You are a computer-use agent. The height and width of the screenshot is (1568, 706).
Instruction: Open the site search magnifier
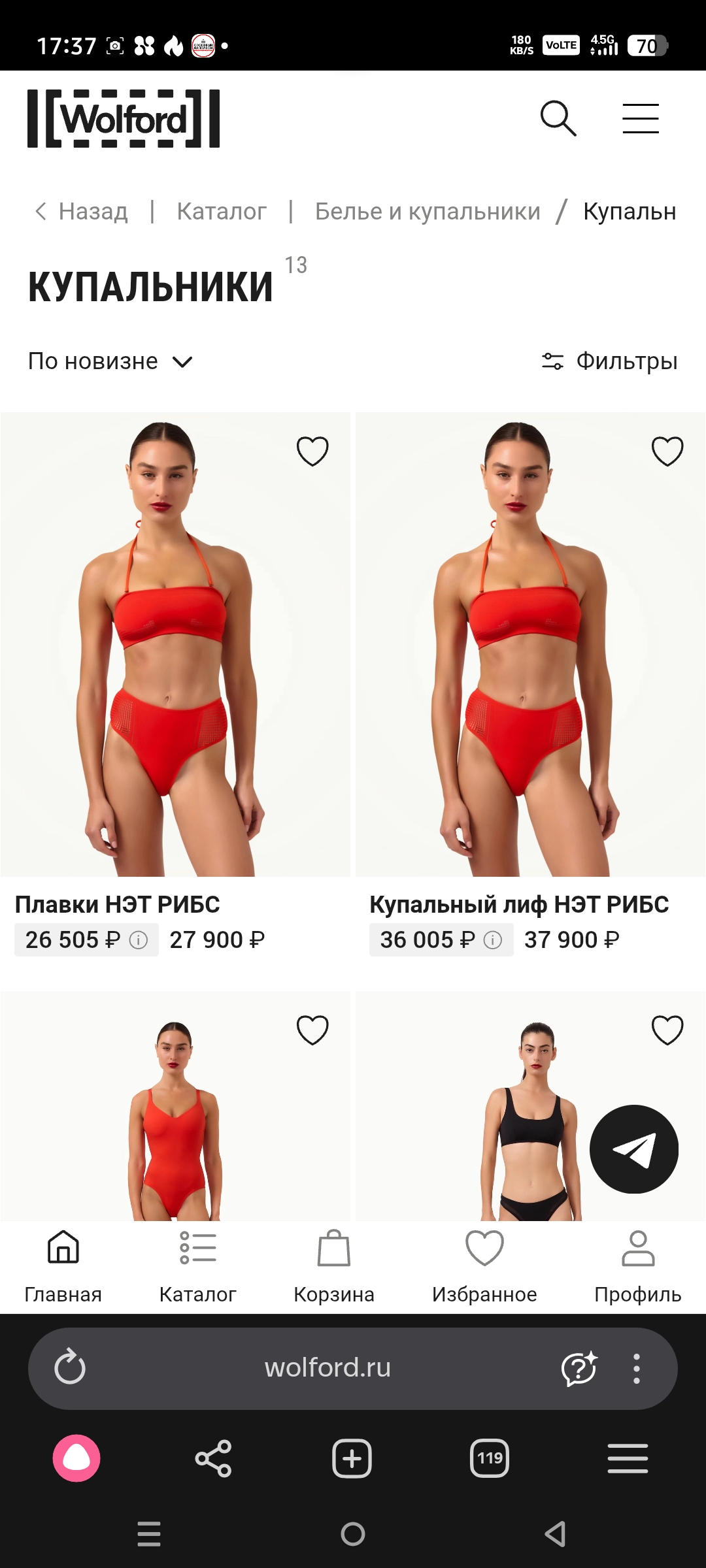(x=558, y=118)
